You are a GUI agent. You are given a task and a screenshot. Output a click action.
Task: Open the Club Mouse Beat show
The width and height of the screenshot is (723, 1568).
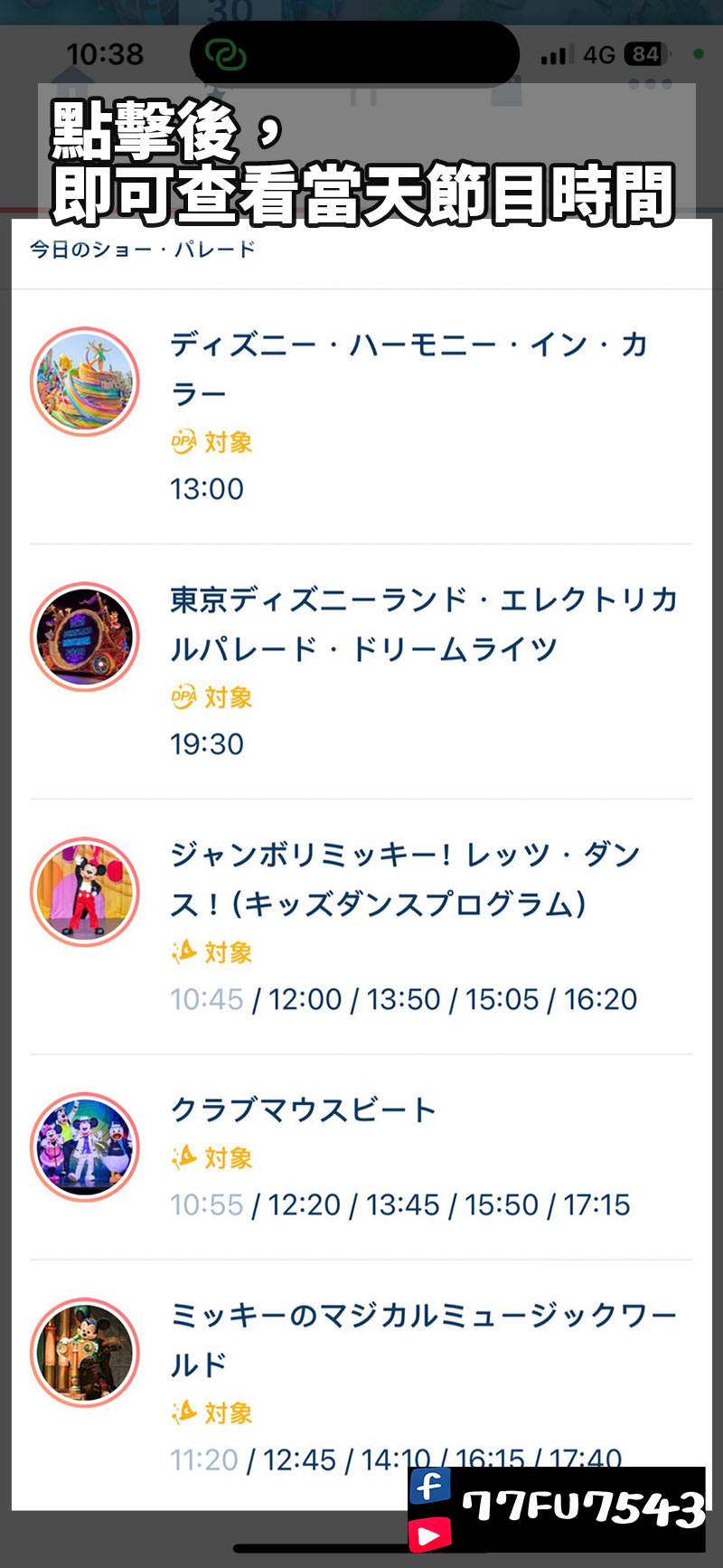304,1110
